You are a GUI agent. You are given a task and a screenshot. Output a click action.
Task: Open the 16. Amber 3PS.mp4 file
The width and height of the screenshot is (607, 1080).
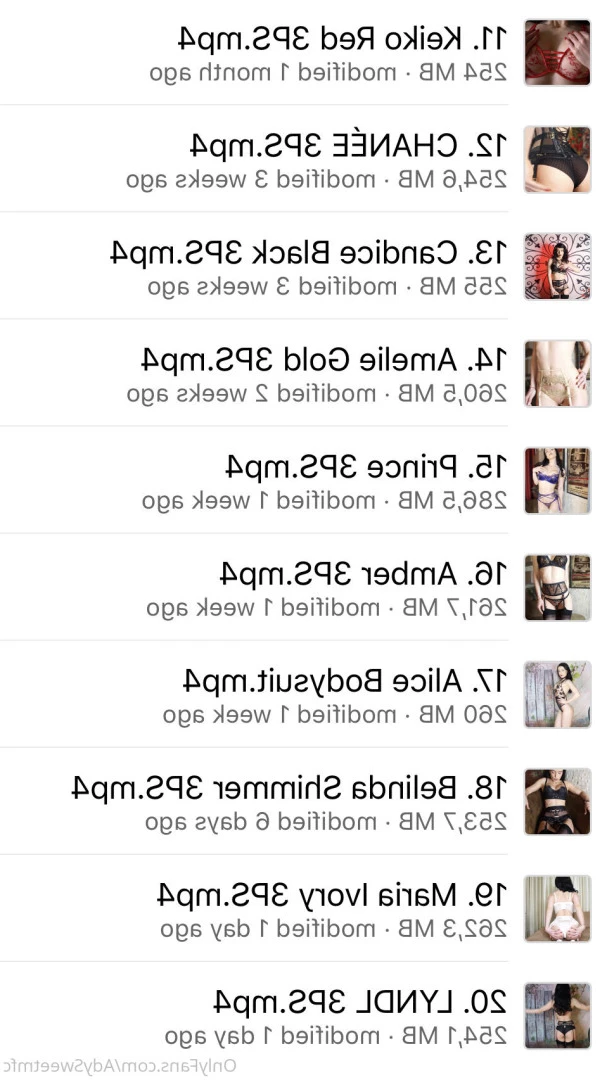pos(303,587)
